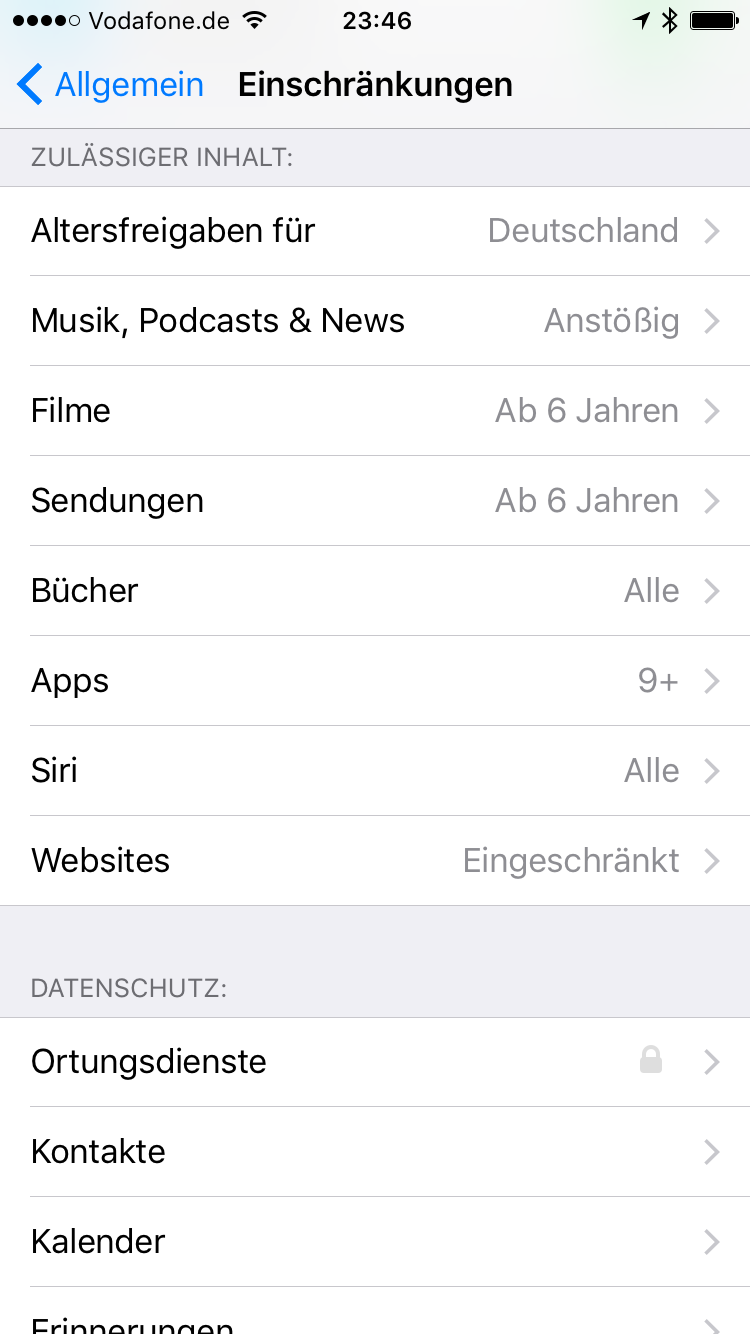Go back to Allgemein settings

click(110, 85)
